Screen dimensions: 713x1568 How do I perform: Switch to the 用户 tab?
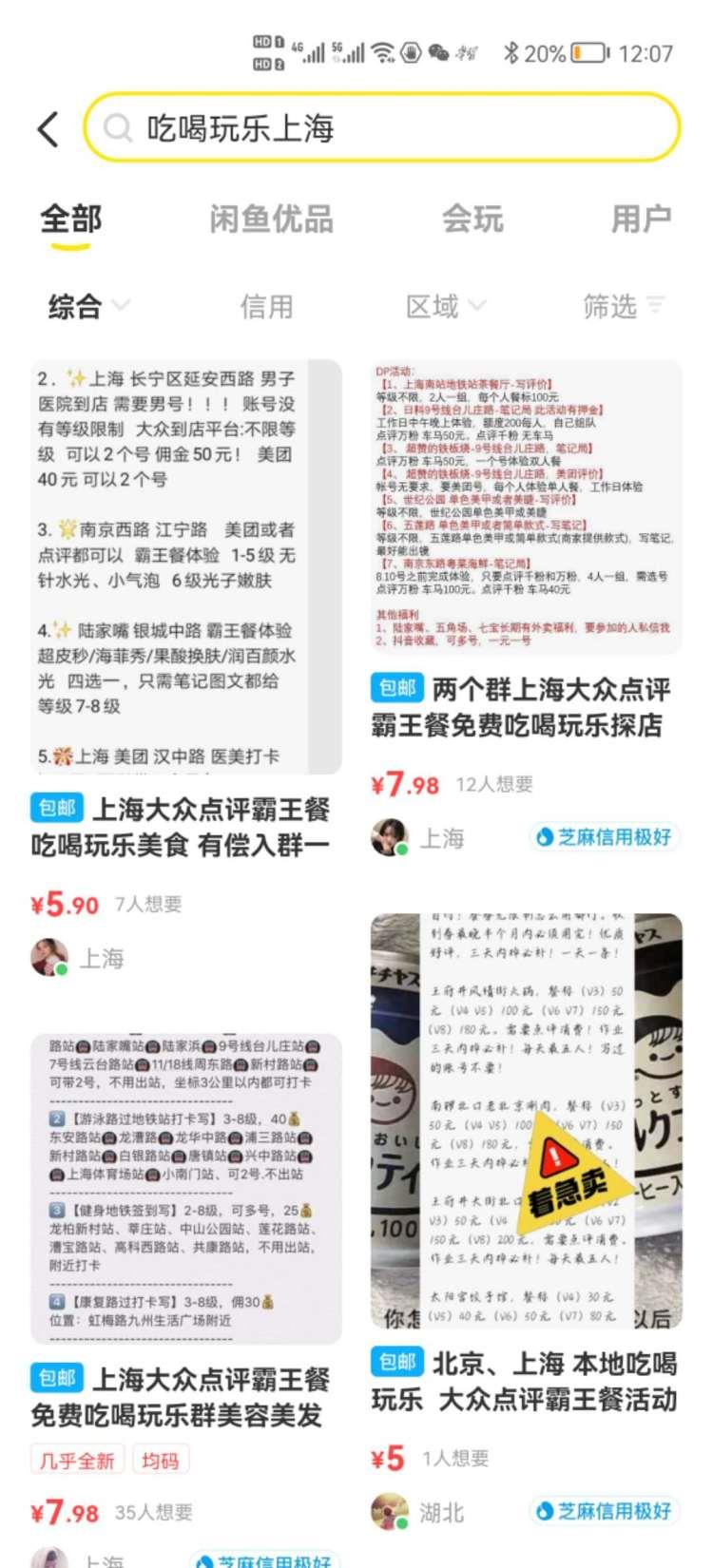640,220
